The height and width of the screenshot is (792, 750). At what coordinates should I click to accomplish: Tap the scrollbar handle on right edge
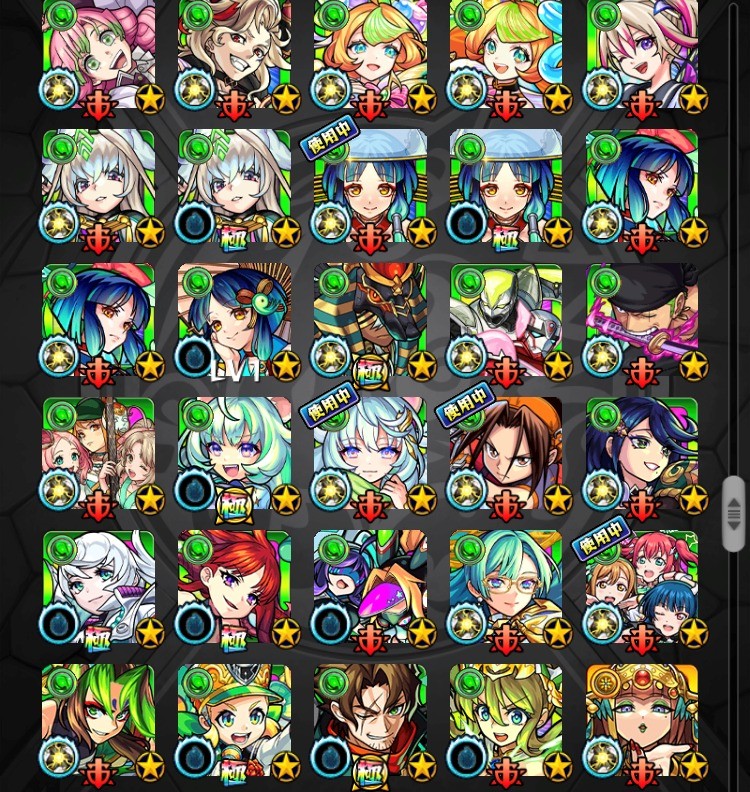(733, 514)
